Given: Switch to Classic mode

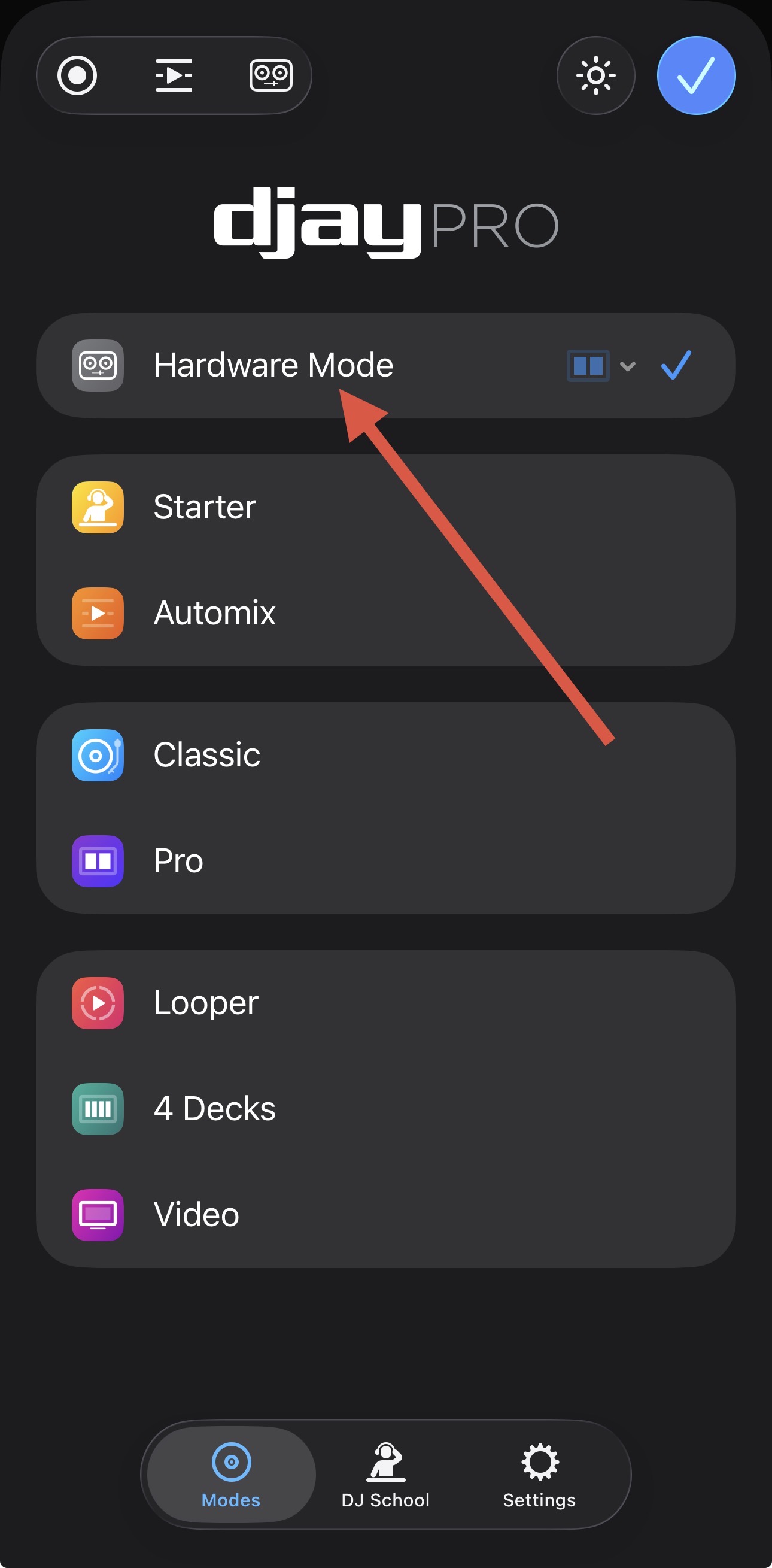Looking at the screenshot, I should (207, 755).
